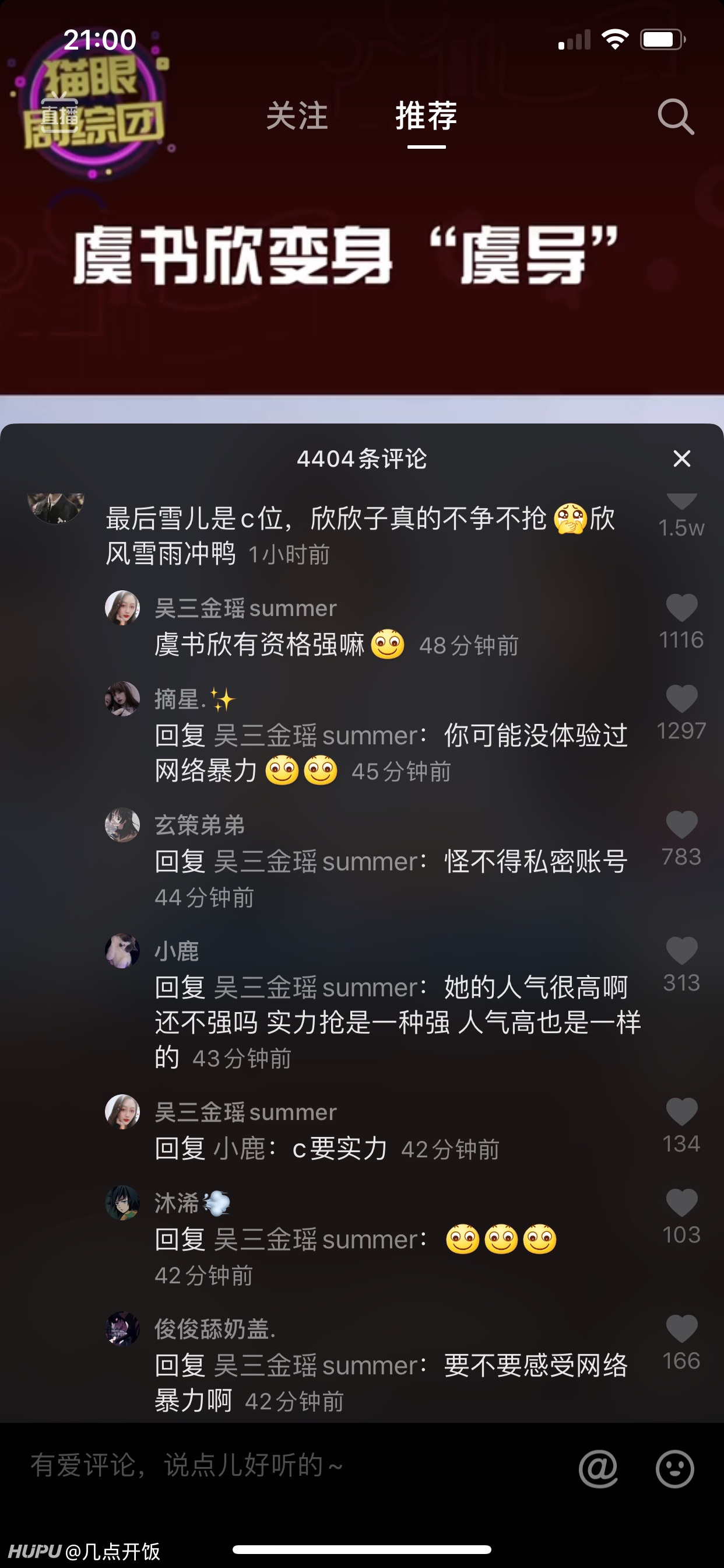Open the 直播 live icon
724x1568 pixels.
(x=59, y=113)
